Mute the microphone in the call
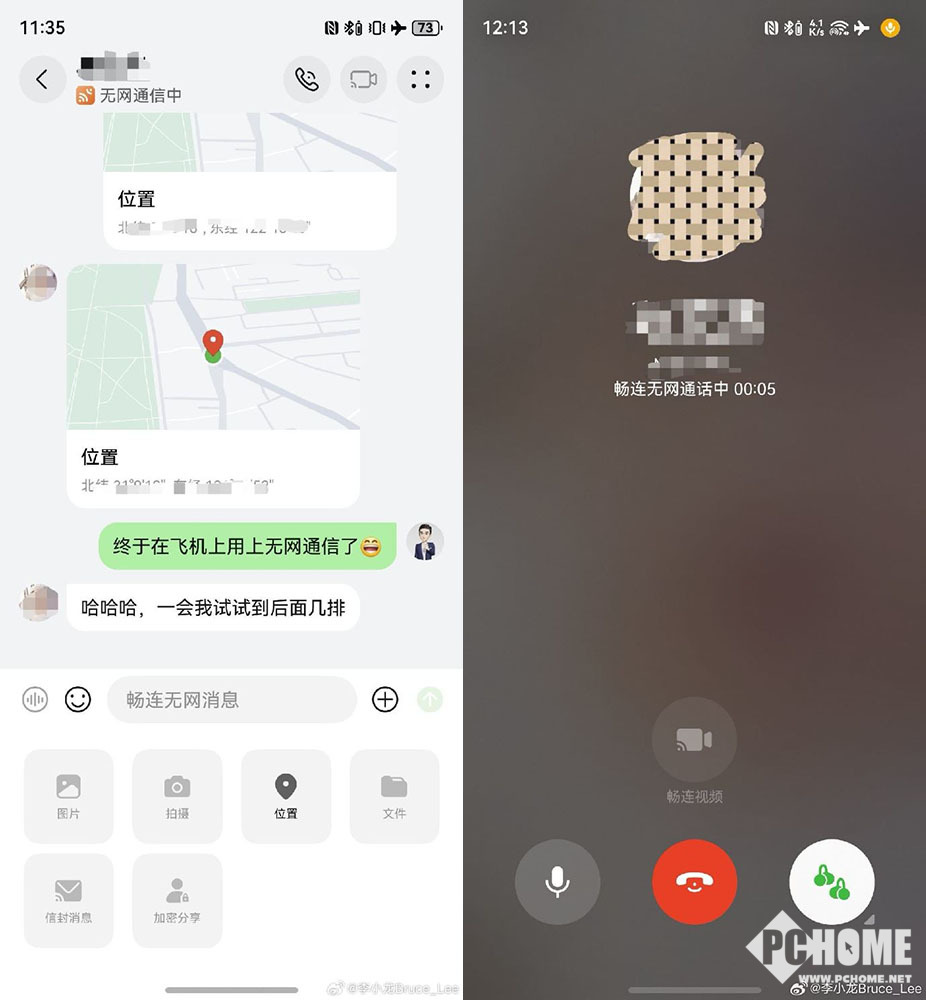The image size is (926, 1000). click(557, 882)
